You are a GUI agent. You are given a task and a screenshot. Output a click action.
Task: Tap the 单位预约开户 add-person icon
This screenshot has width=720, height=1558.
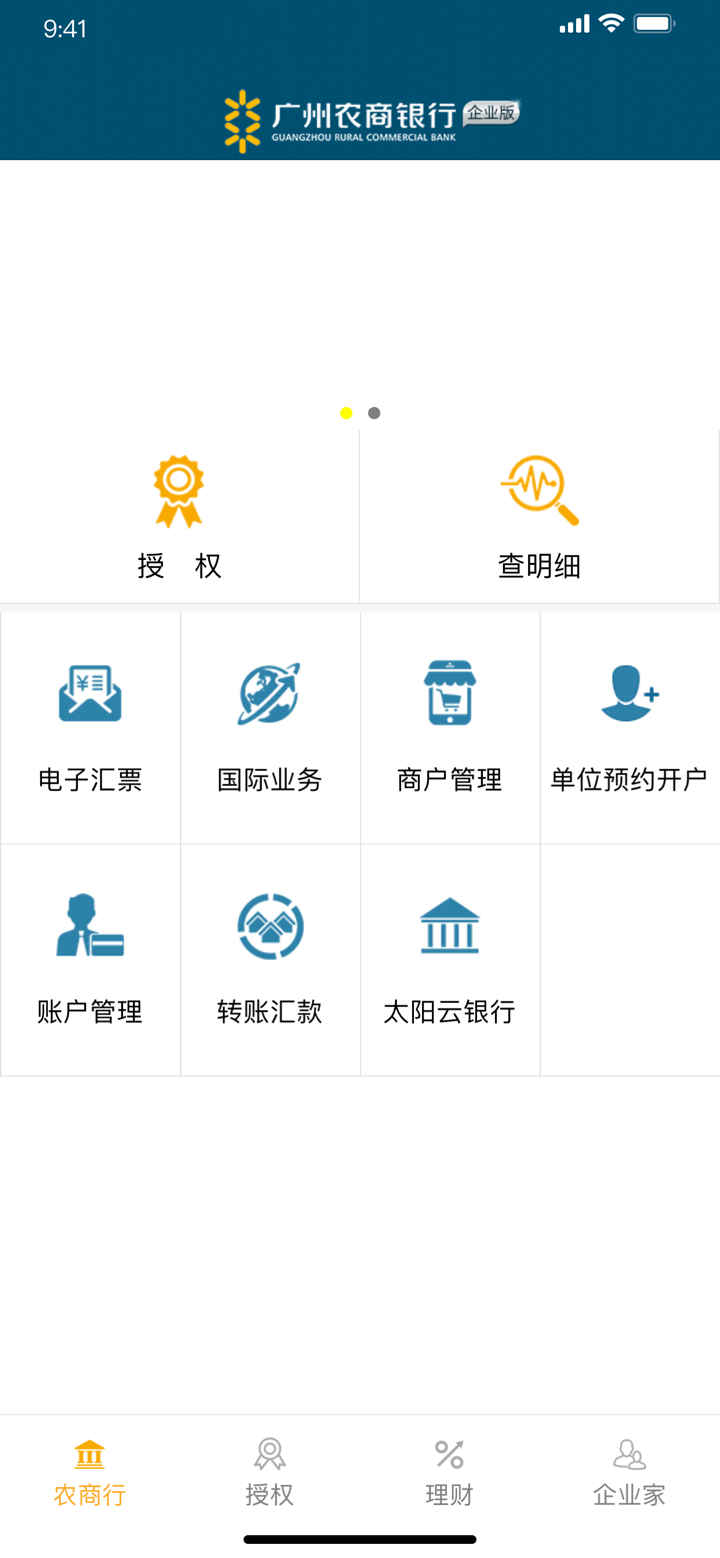pos(629,692)
